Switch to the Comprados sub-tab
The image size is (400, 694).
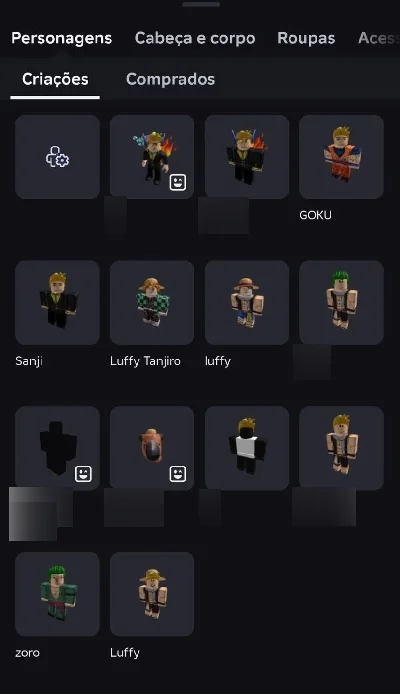point(170,79)
